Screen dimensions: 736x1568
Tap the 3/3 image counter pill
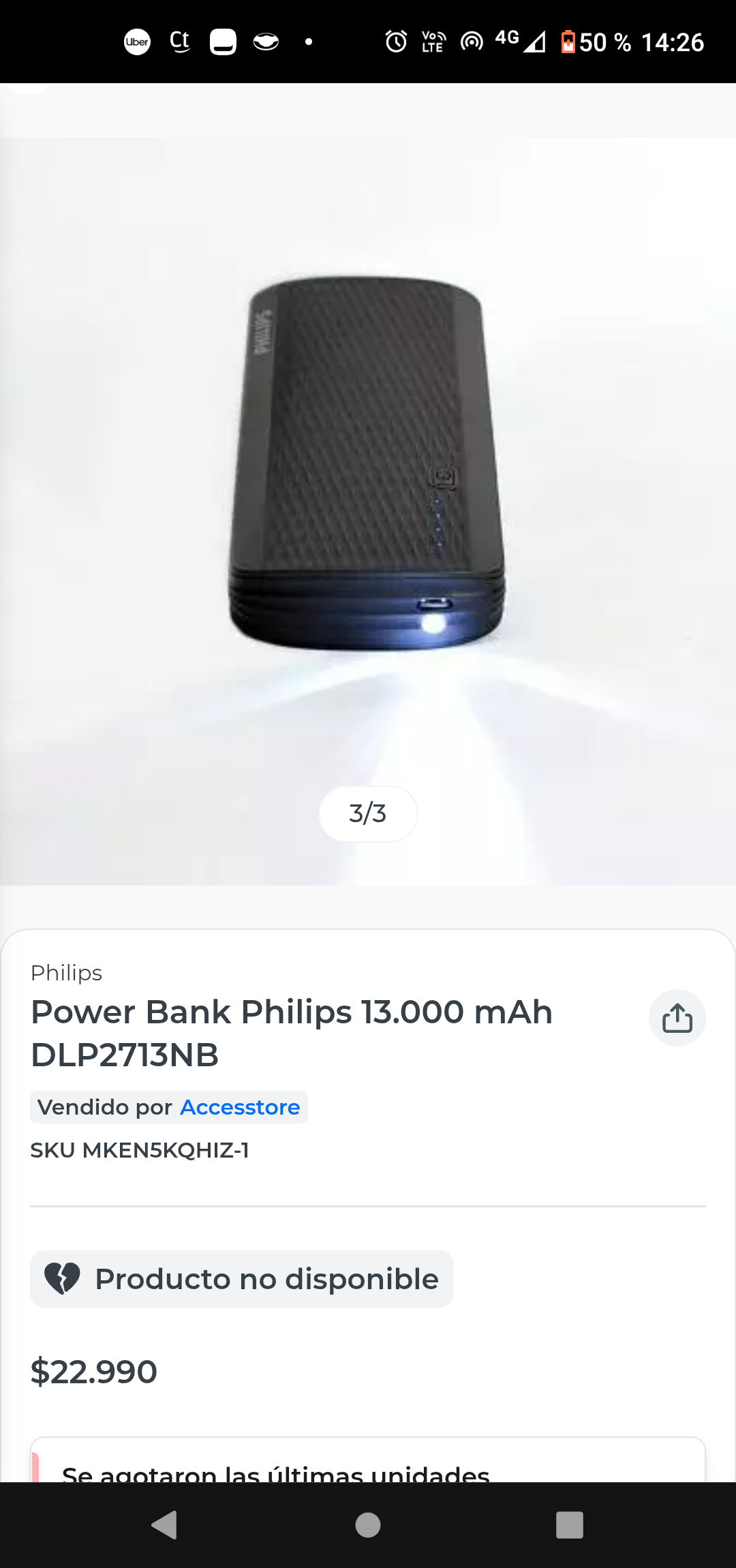click(368, 813)
